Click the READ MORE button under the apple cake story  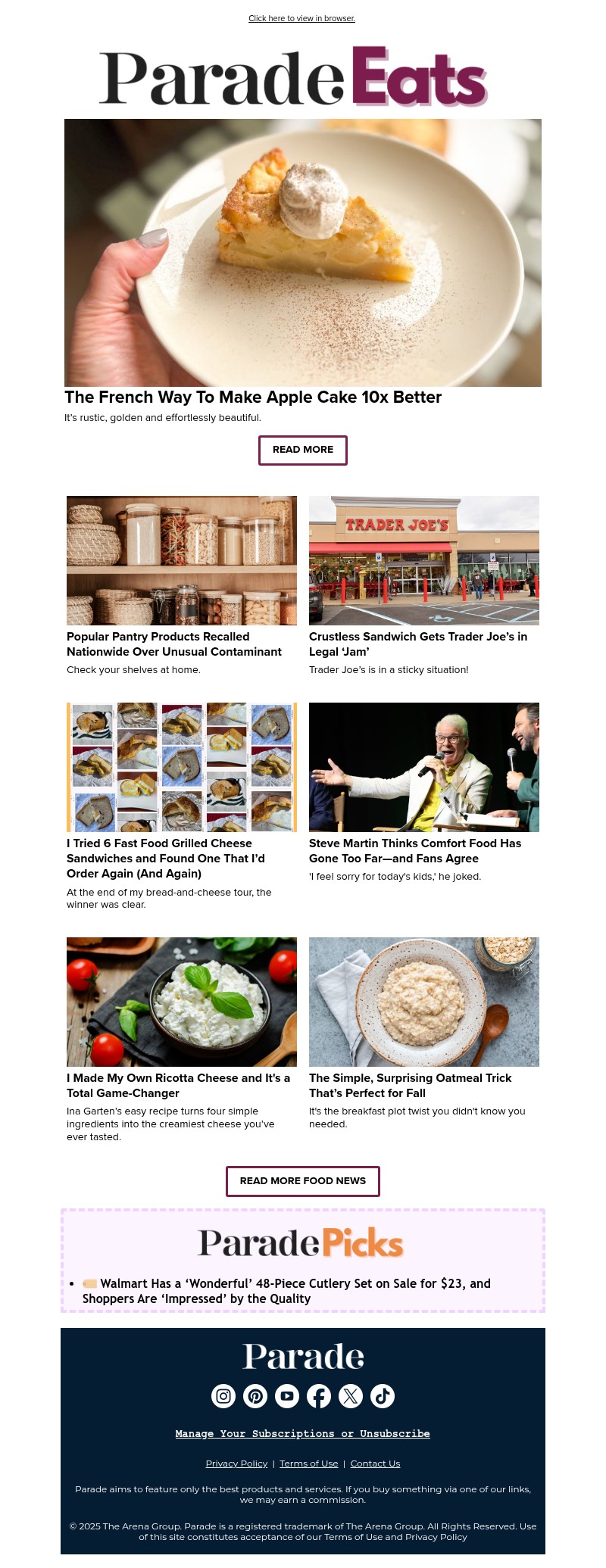(x=303, y=450)
